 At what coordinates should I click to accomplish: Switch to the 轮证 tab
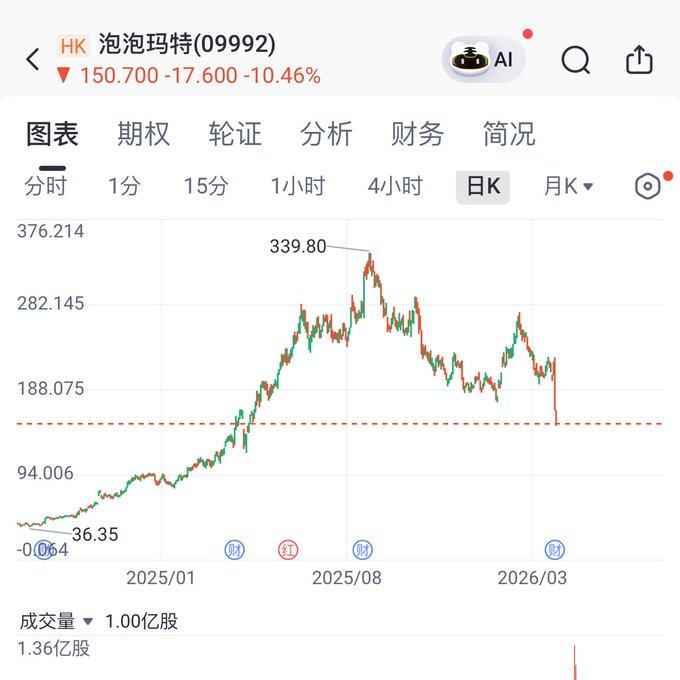pos(235,134)
